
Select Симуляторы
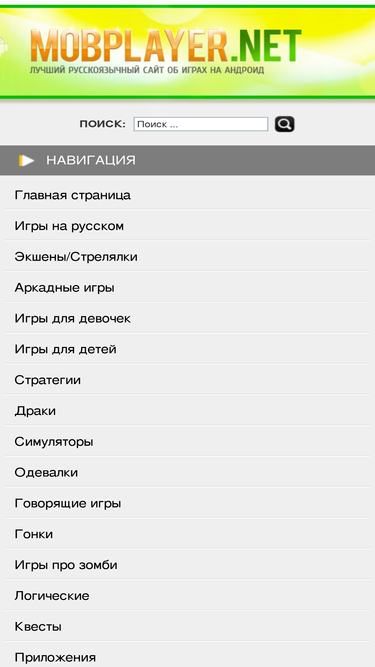(188, 442)
